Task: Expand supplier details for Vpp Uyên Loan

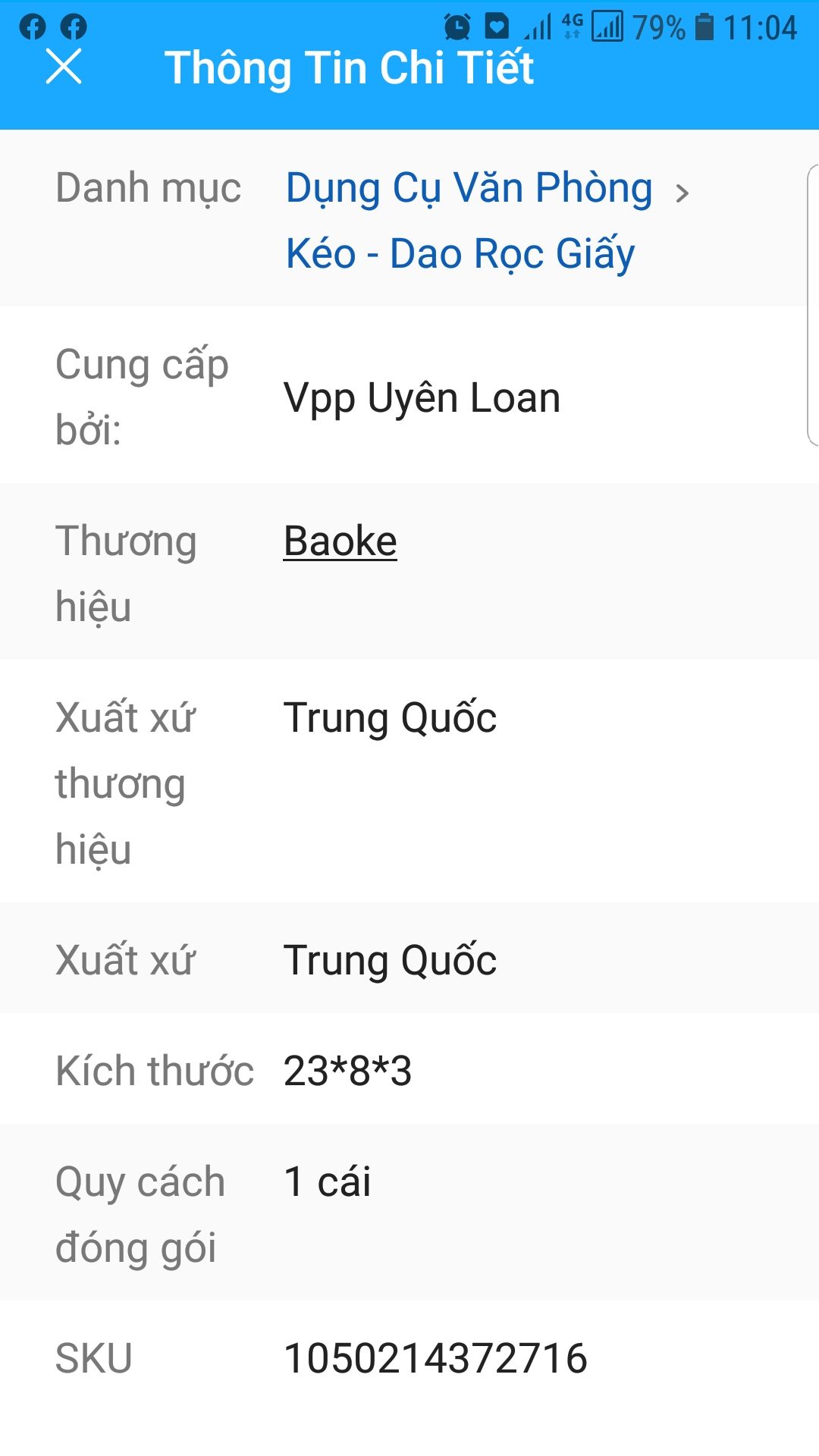Action: click(421, 397)
